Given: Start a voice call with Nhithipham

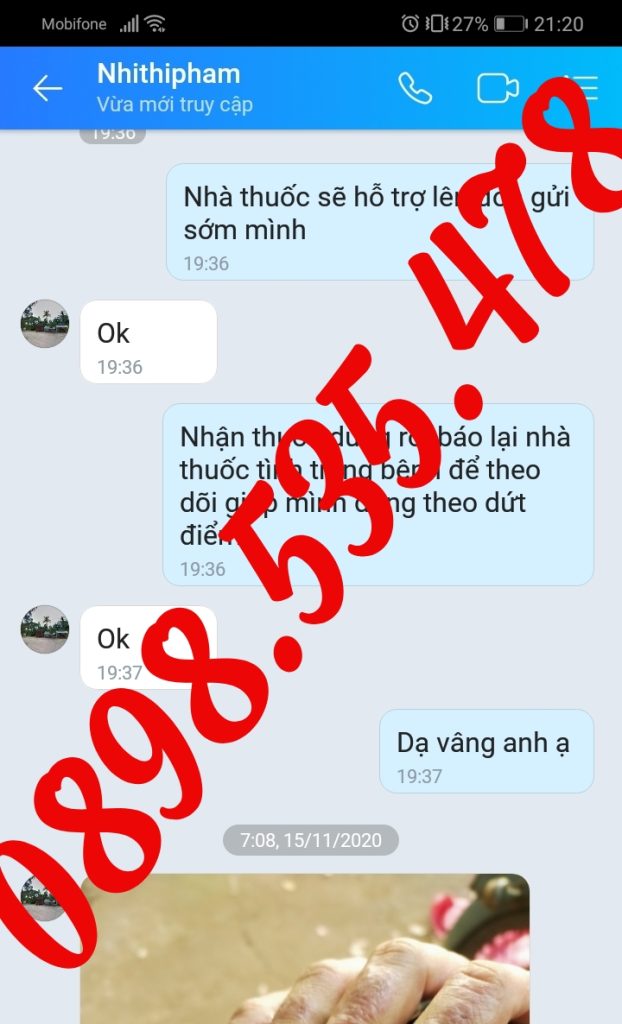Looking at the screenshot, I should click(415, 88).
